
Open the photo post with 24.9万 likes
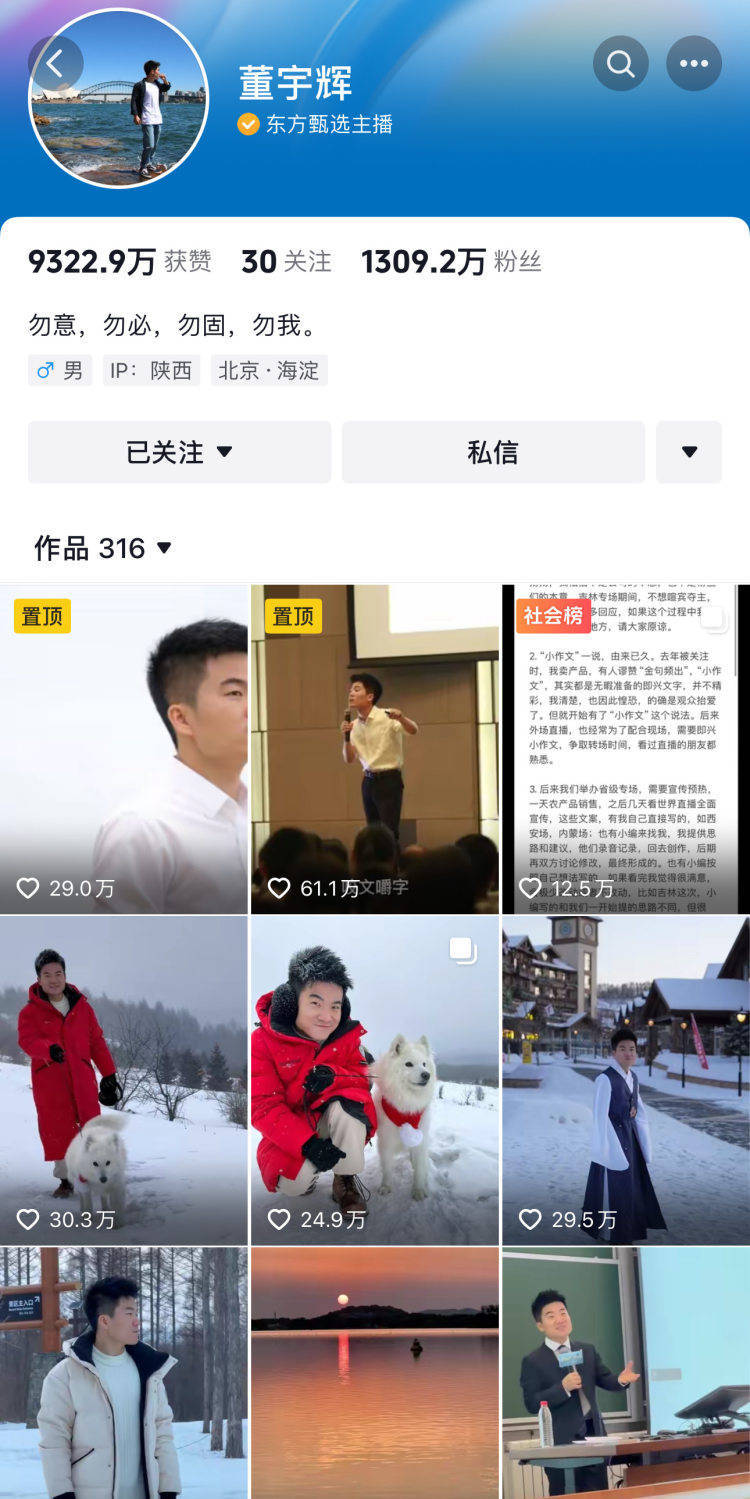pyautogui.click(x=375, y=1080)
